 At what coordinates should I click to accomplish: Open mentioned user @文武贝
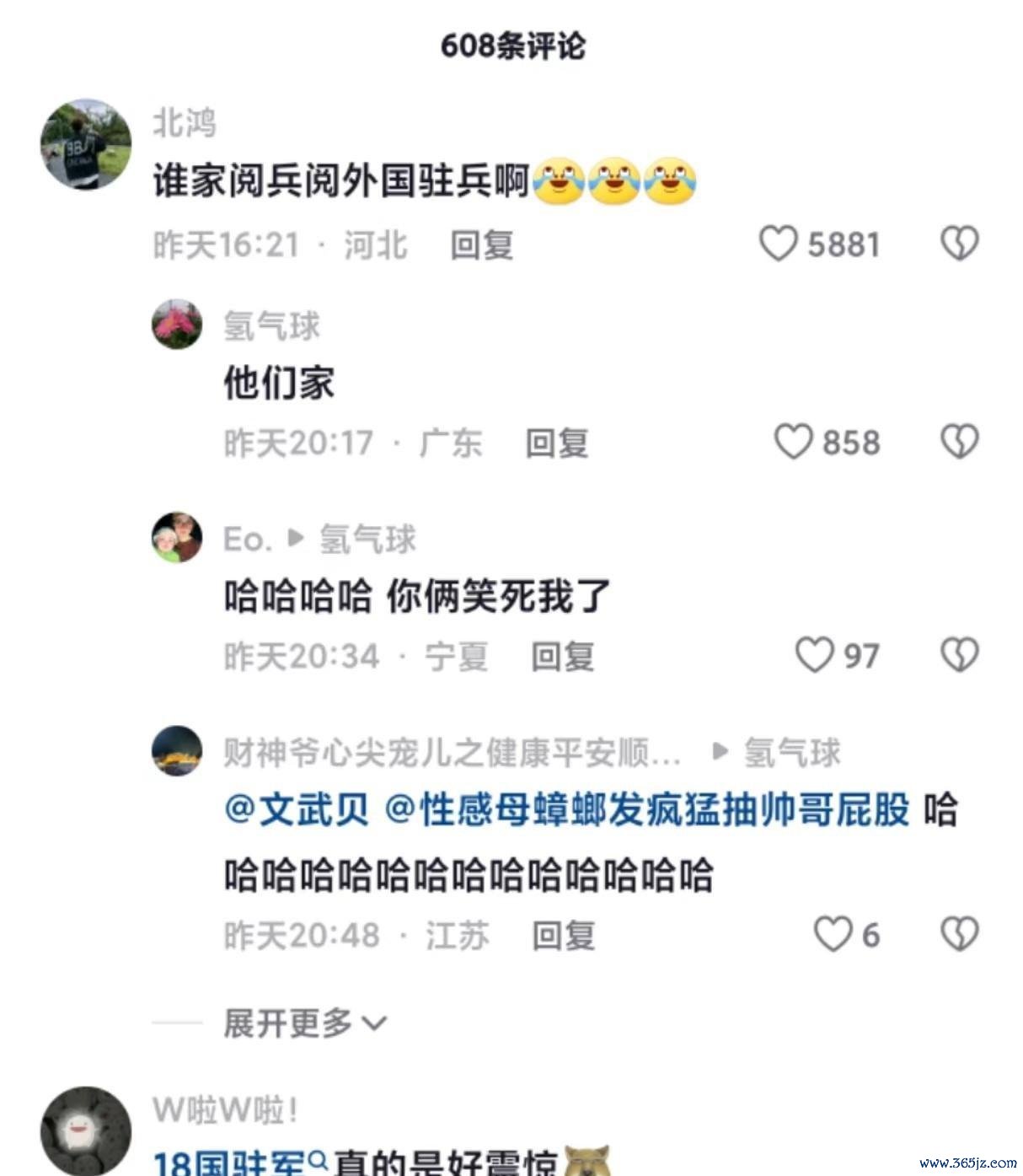pyautogui.click(x=297, y=810)
